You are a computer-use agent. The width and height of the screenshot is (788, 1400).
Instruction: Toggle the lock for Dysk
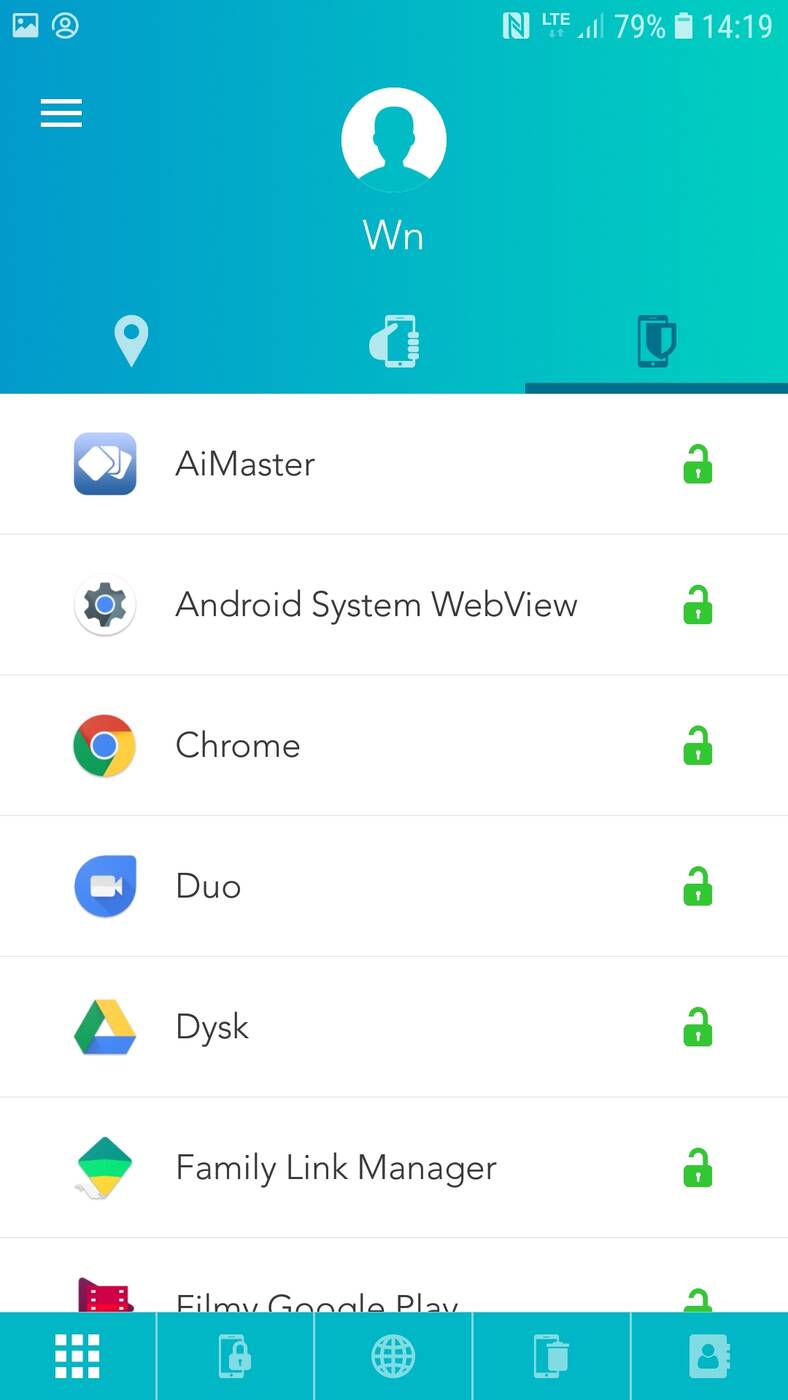[697, 1027]
